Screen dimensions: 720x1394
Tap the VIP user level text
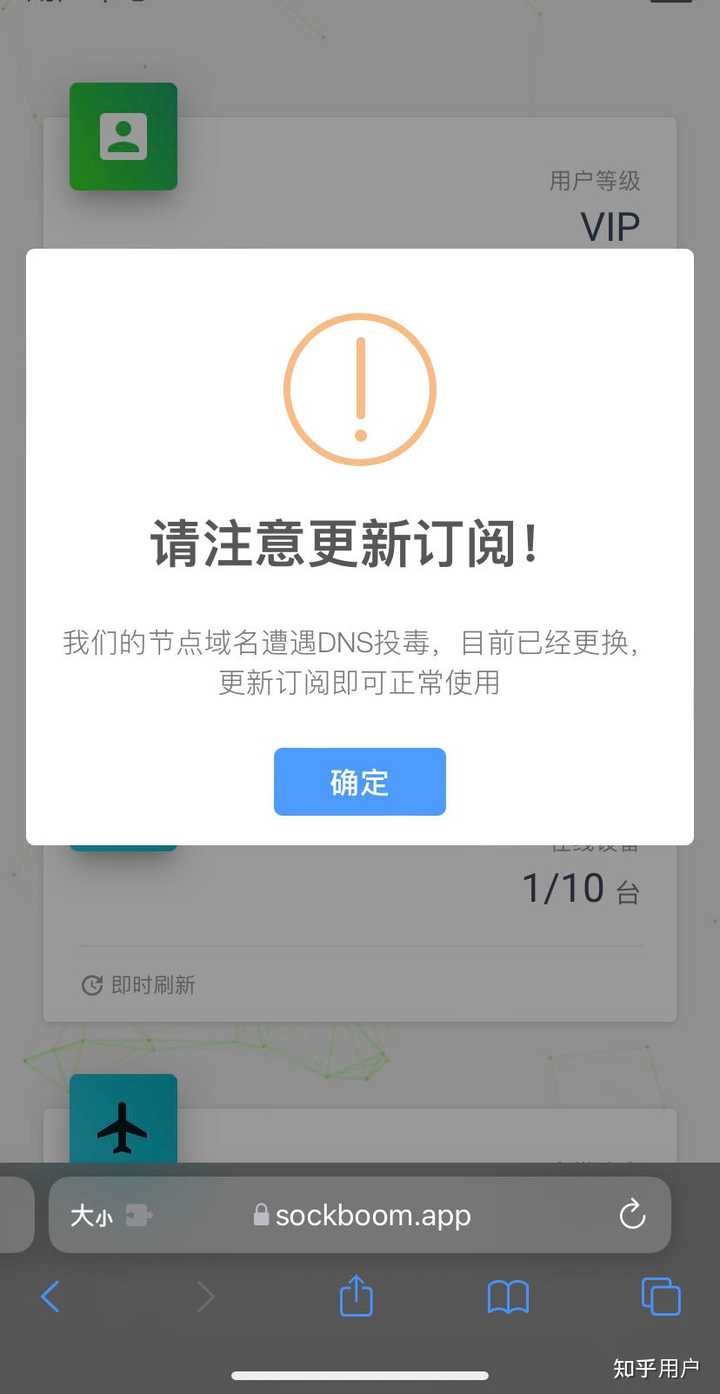coord(610,224)
